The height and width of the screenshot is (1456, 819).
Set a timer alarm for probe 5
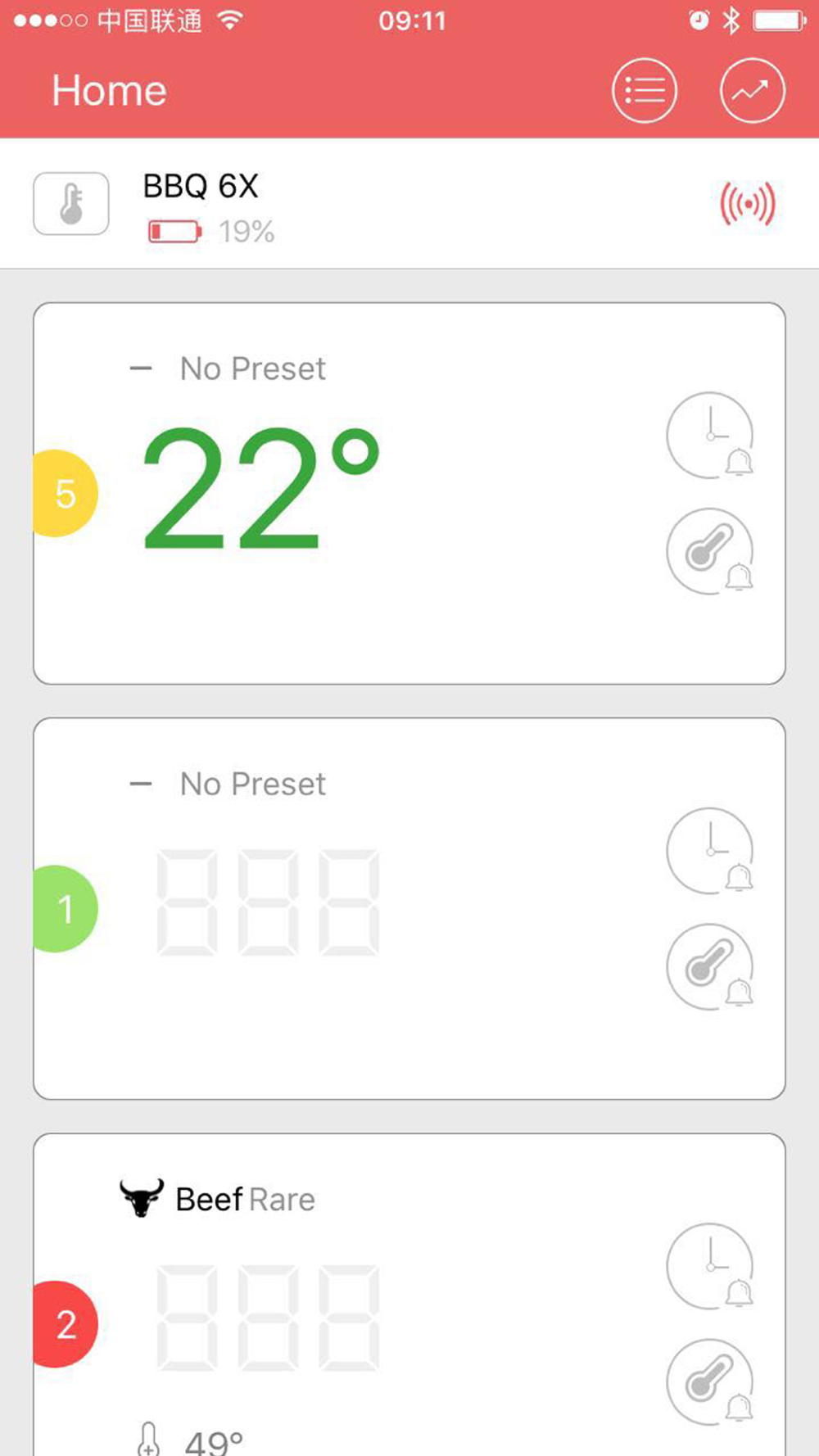(x=710, y=435)
